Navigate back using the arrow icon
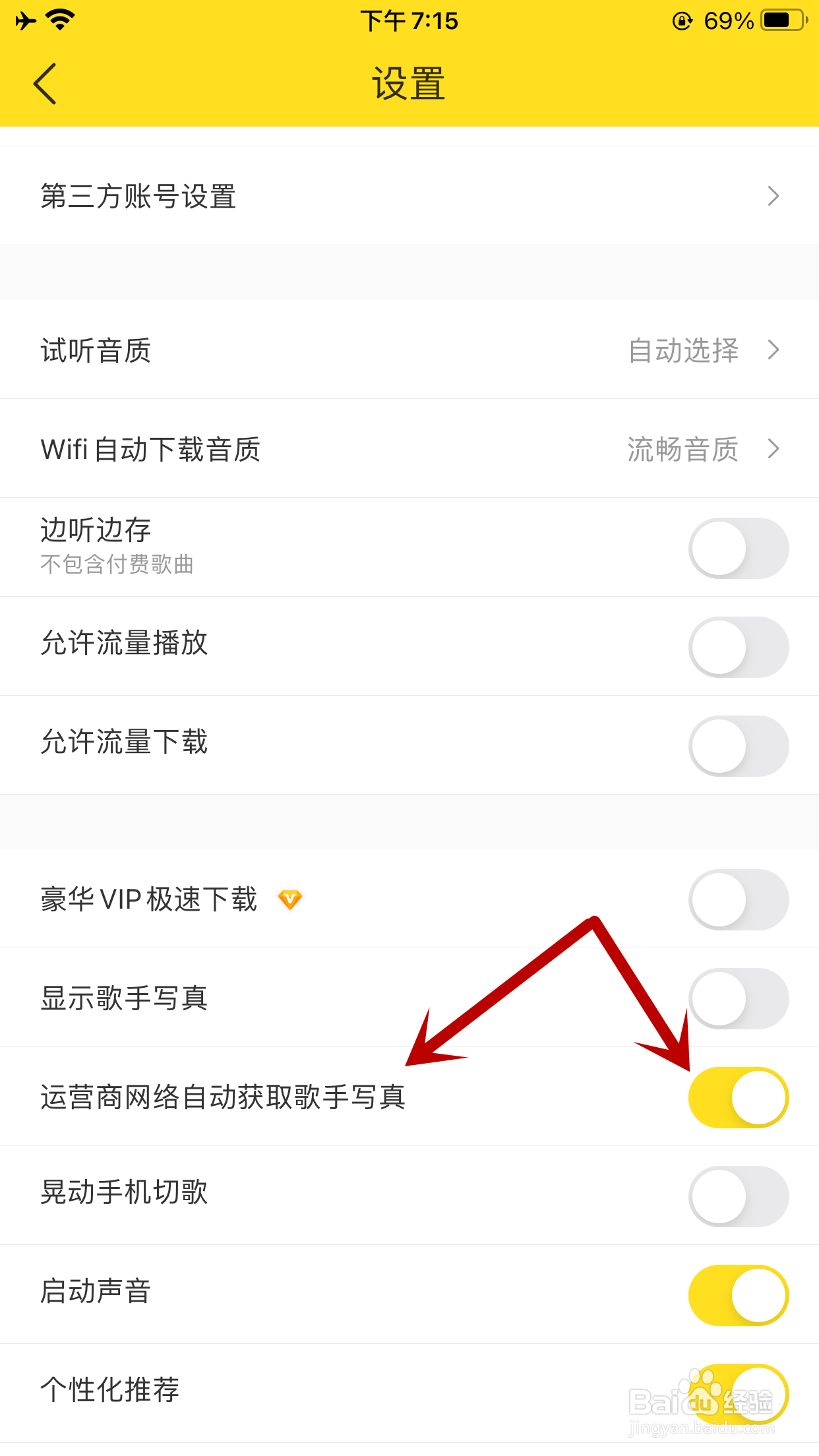This screenshot has height=1456, width=819. tap(44, 84)
